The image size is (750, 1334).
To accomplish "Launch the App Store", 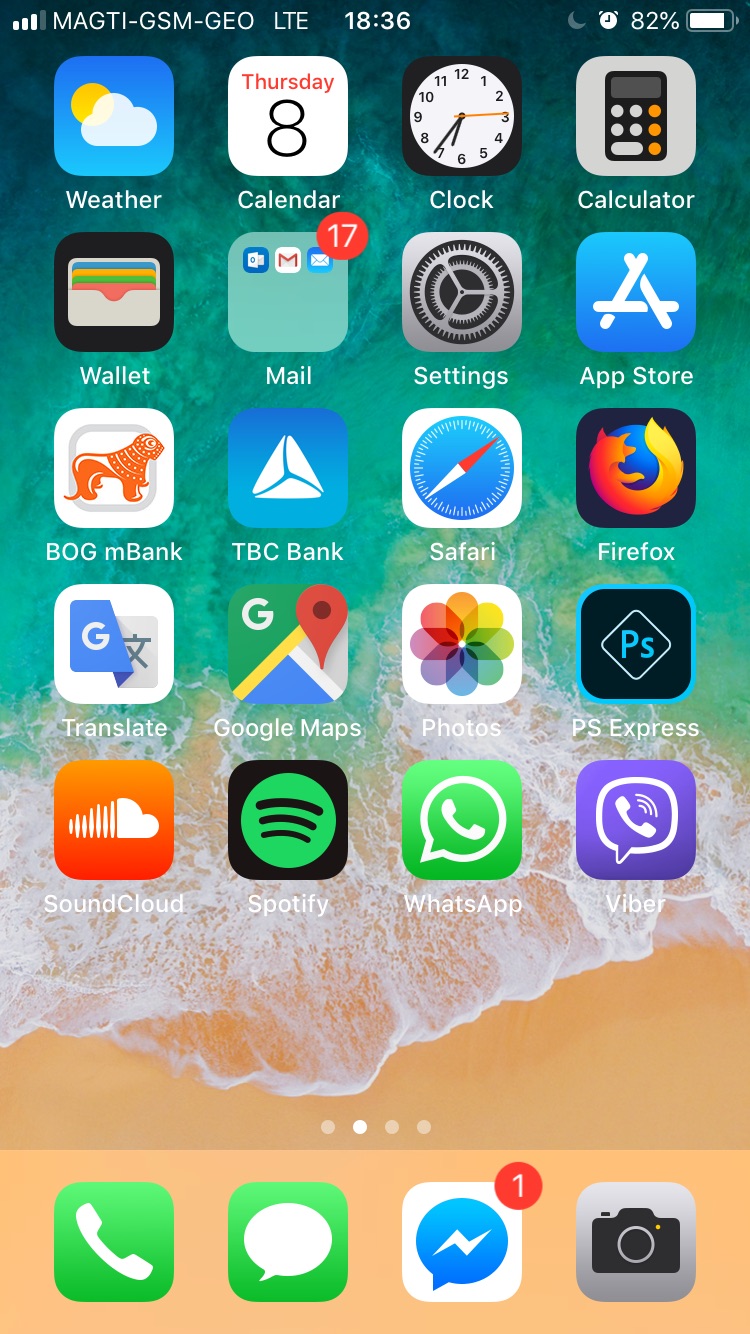I will [x=636, y=292].
